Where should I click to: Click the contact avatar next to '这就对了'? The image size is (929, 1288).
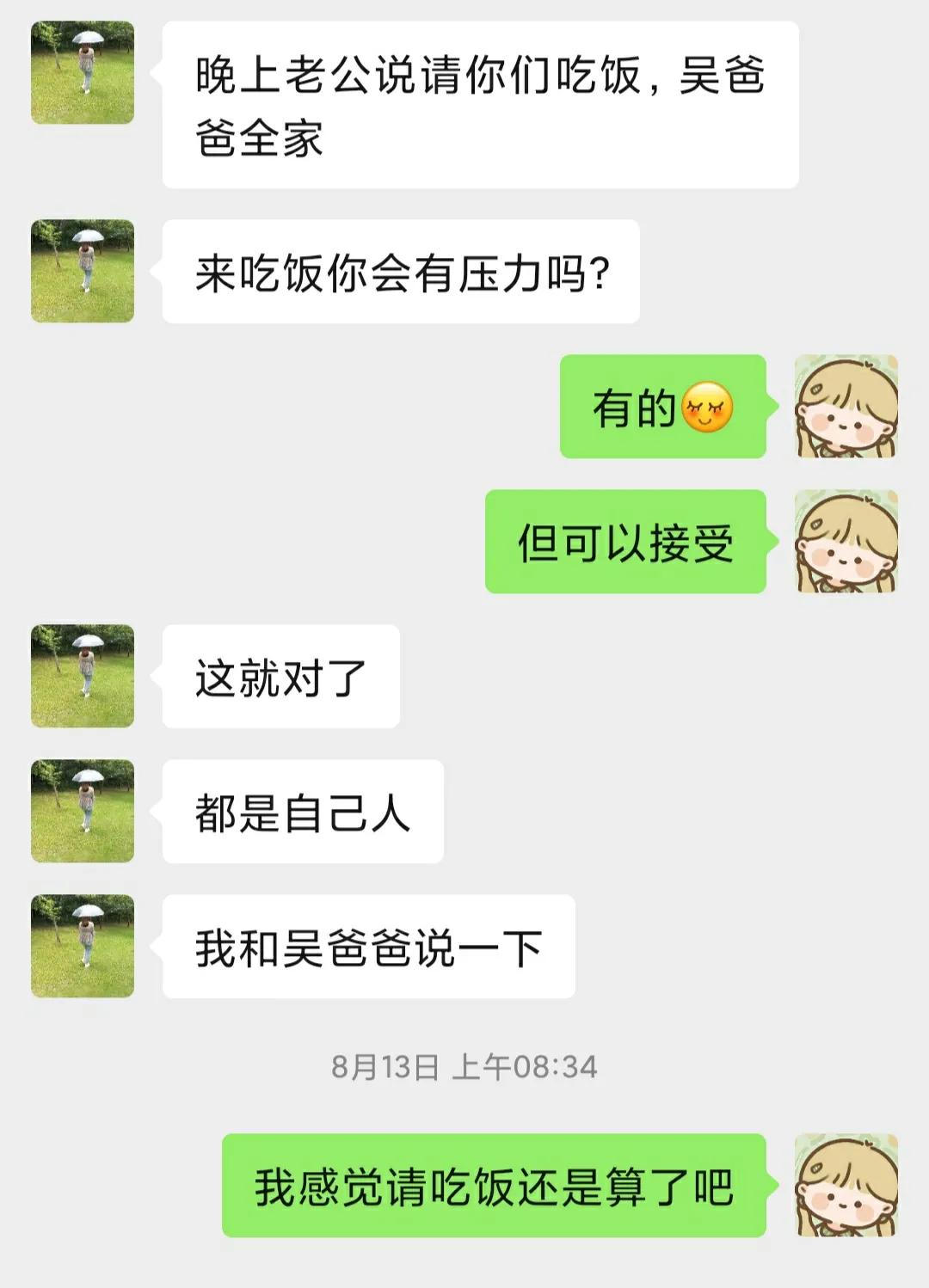tap(82, 675)
